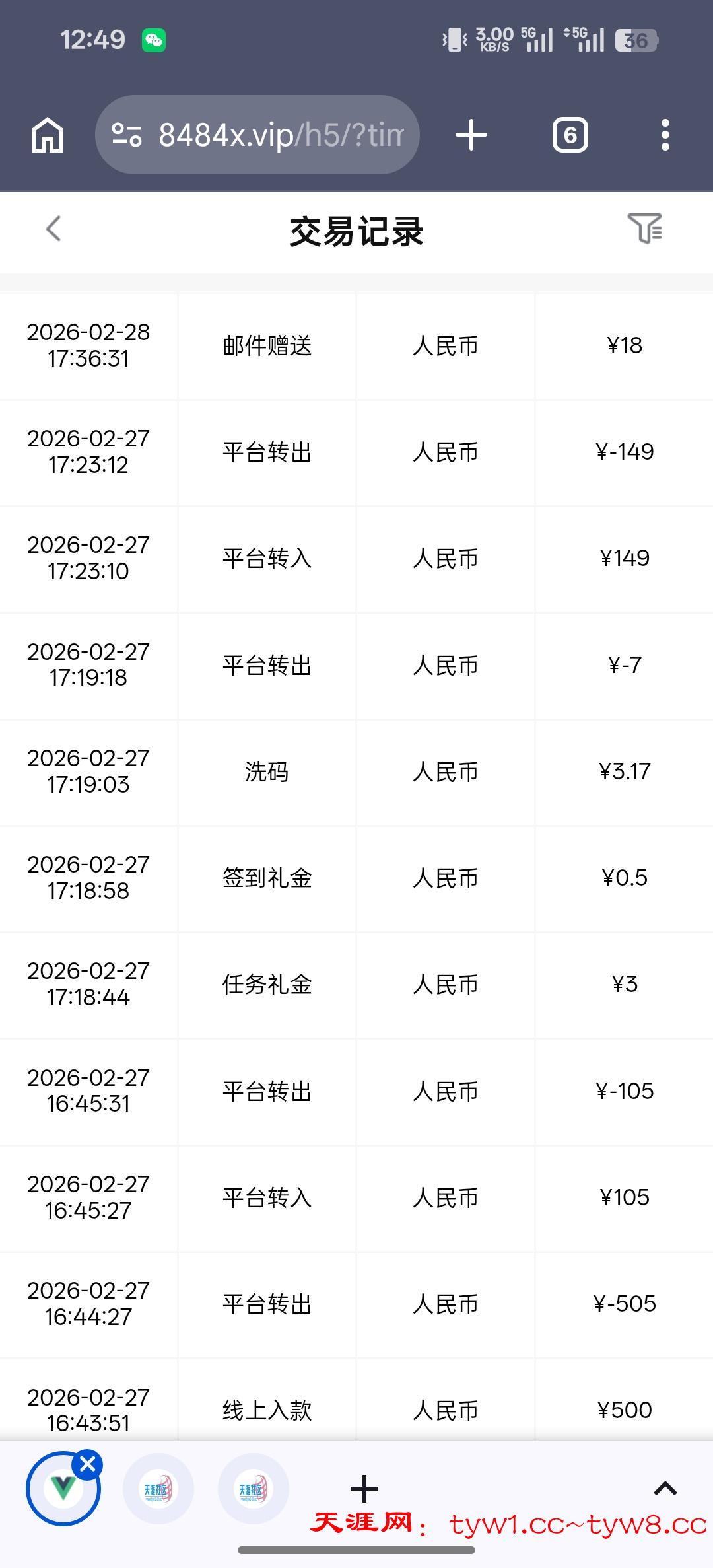This screenshot has height=1568, width=713.
Task: Open the browser home page
Action: point(48,135)
